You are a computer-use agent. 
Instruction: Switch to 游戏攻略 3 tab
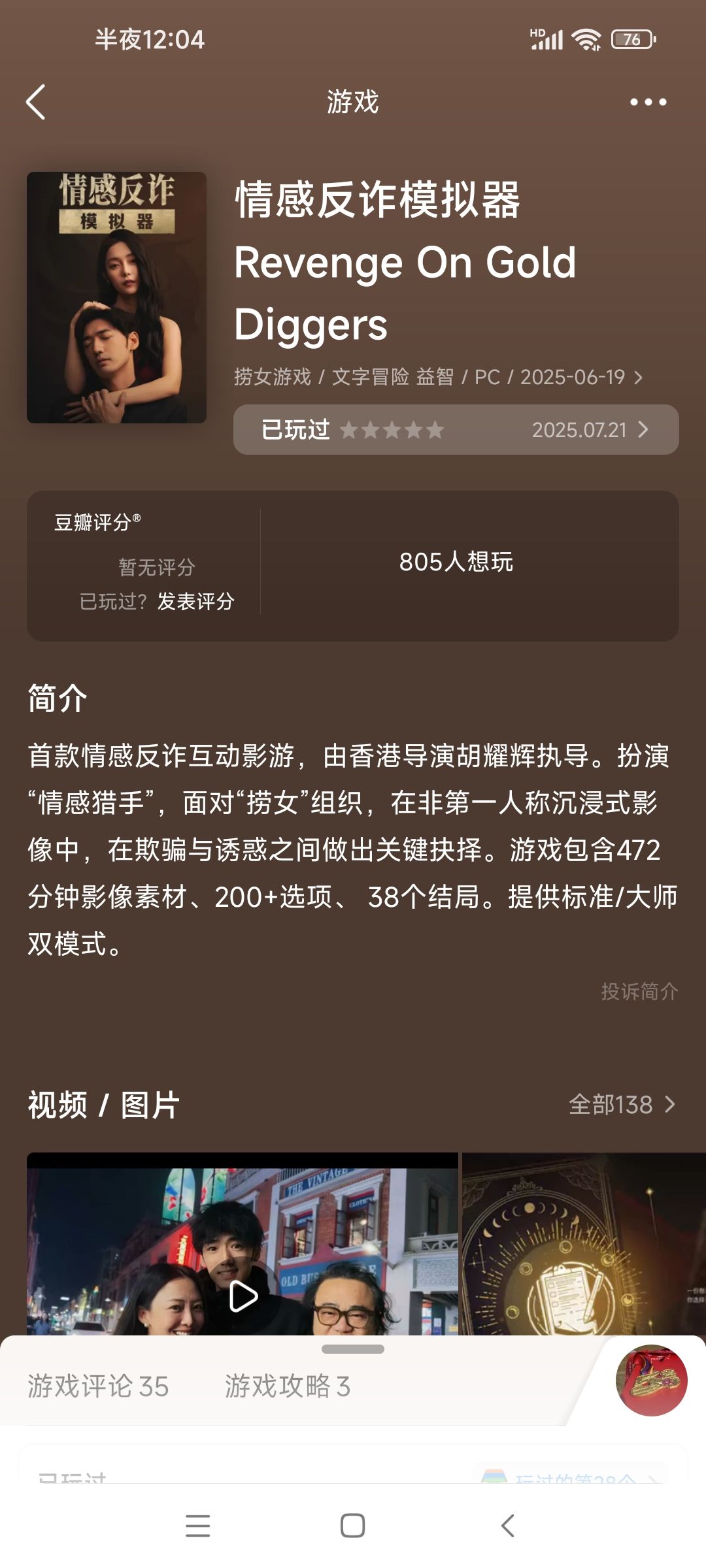coord(288,1386)
